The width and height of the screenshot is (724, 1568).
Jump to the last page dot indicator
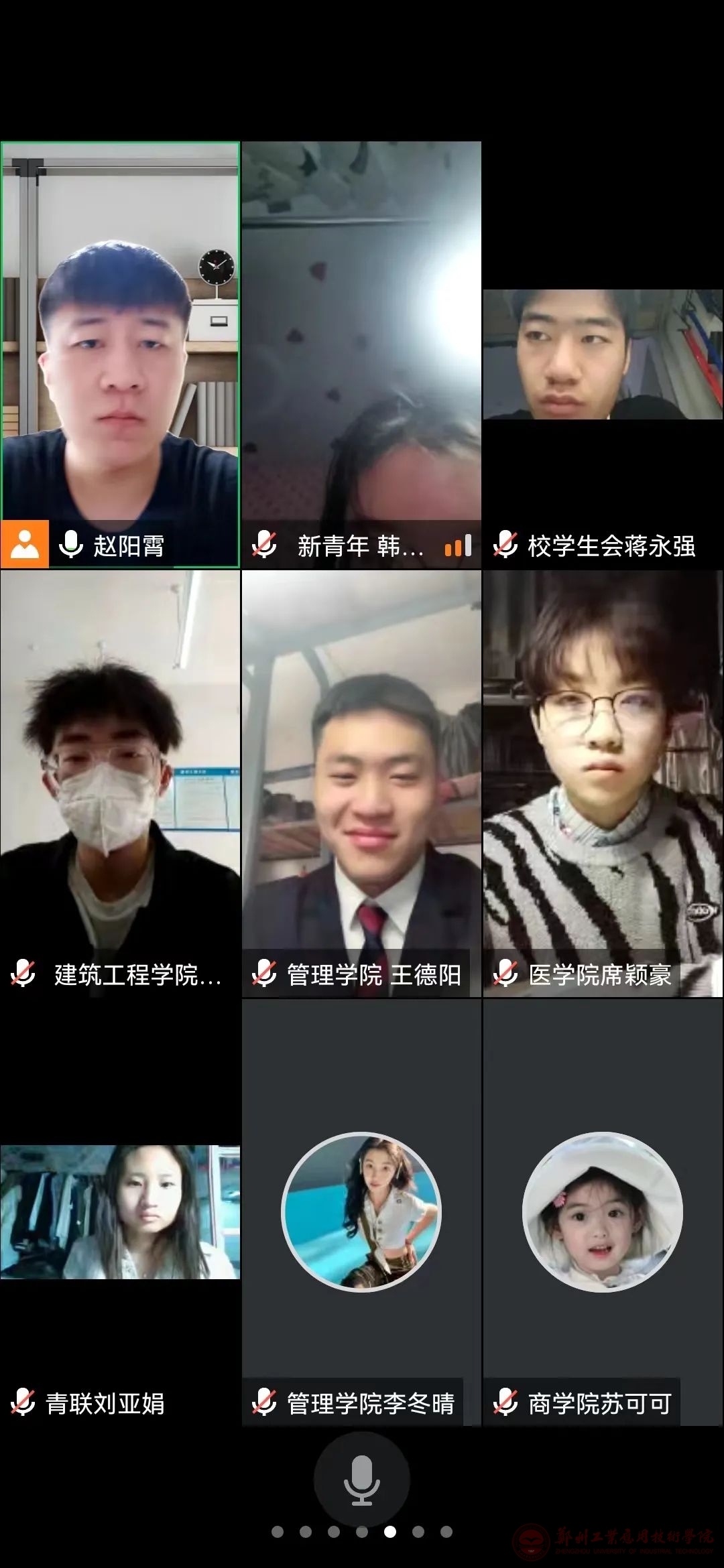446,1532
